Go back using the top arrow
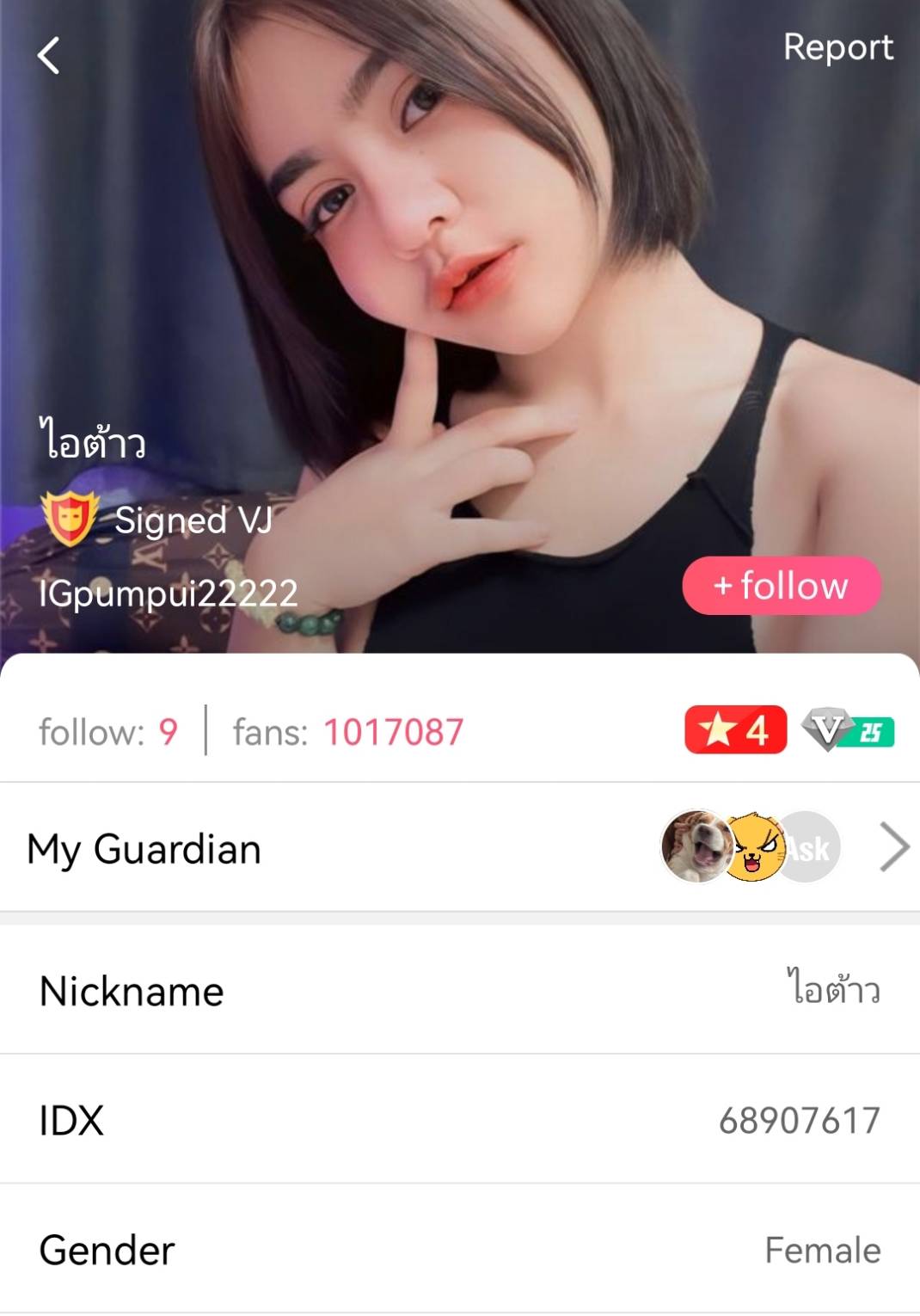 [x=49, y=56]
